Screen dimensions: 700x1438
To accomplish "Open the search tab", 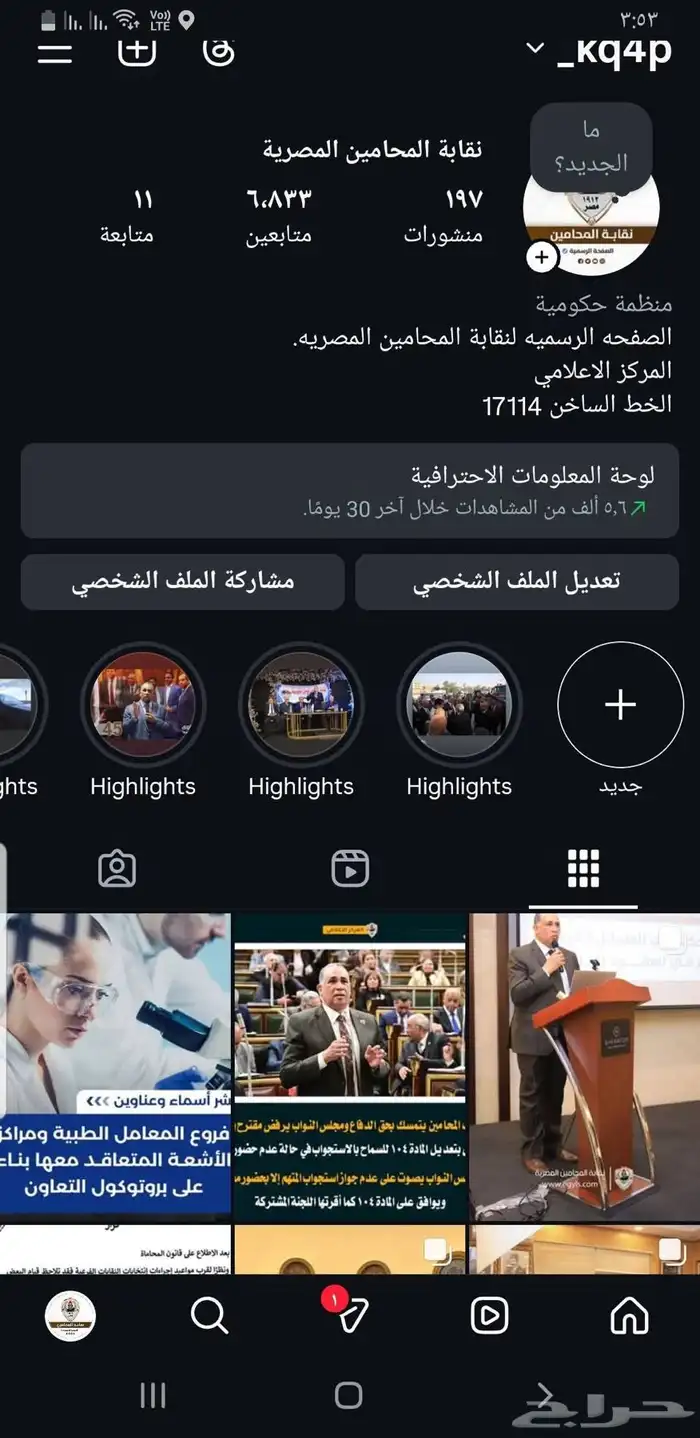I will pos(209,1316).
